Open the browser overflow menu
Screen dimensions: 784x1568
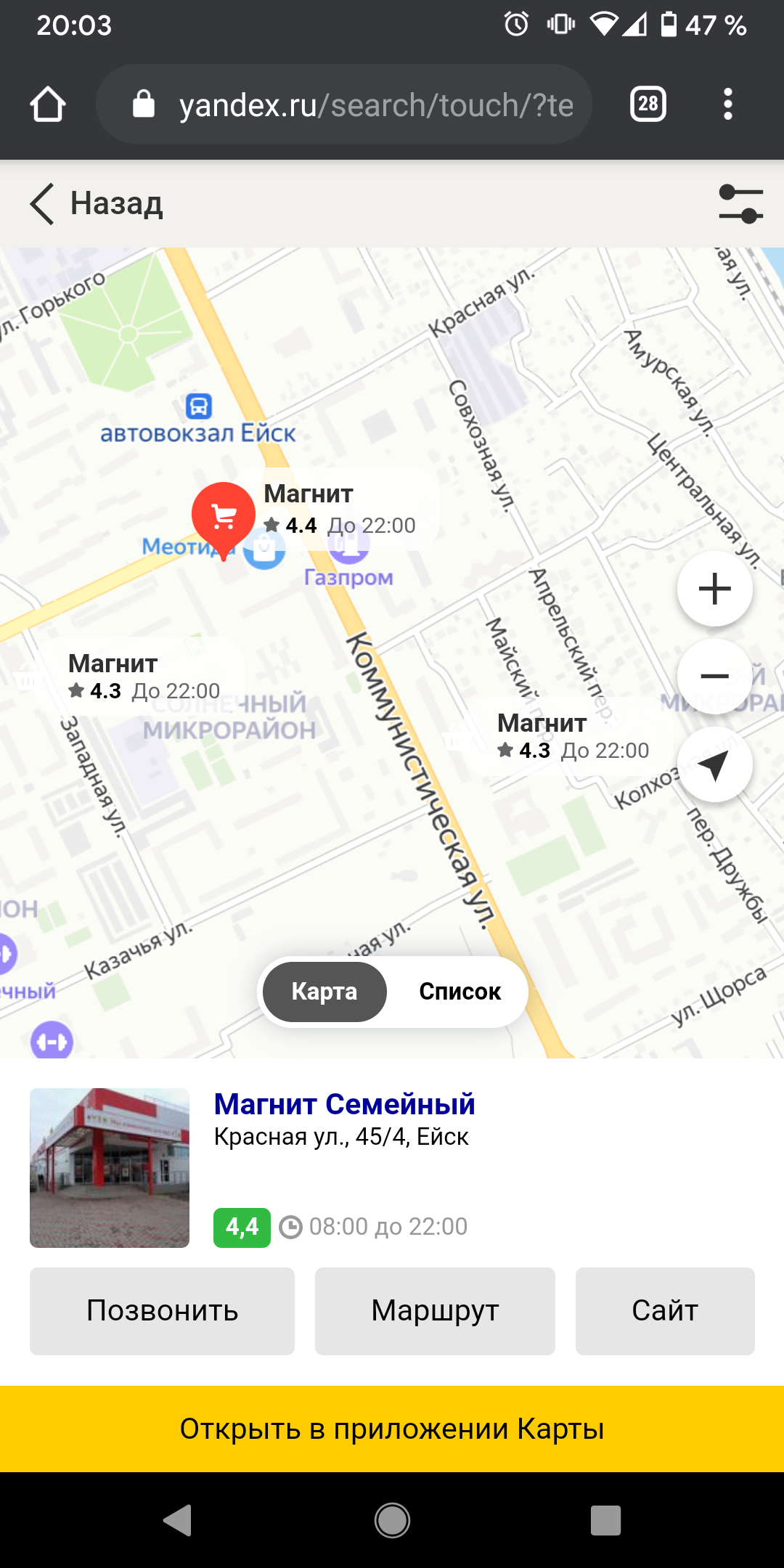[728, 104]
